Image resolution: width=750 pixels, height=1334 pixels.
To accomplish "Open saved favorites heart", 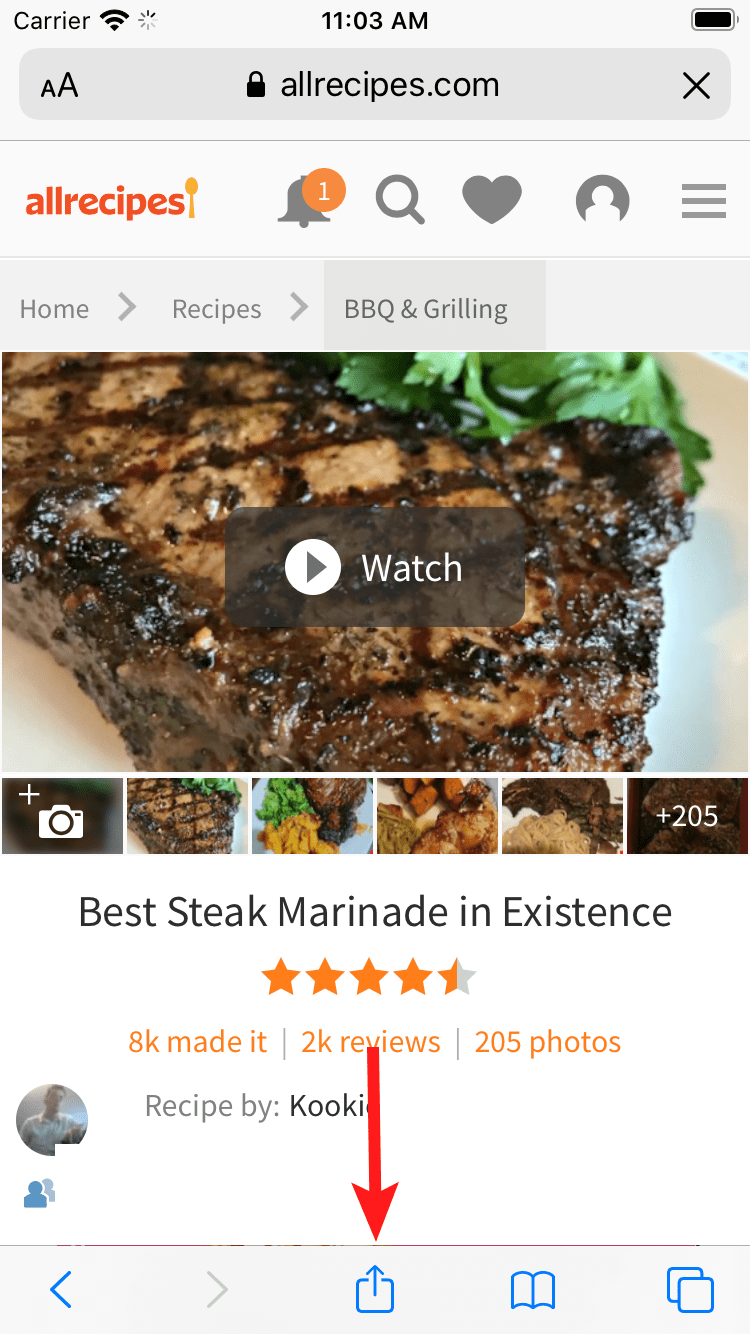I will click(492, 200).
